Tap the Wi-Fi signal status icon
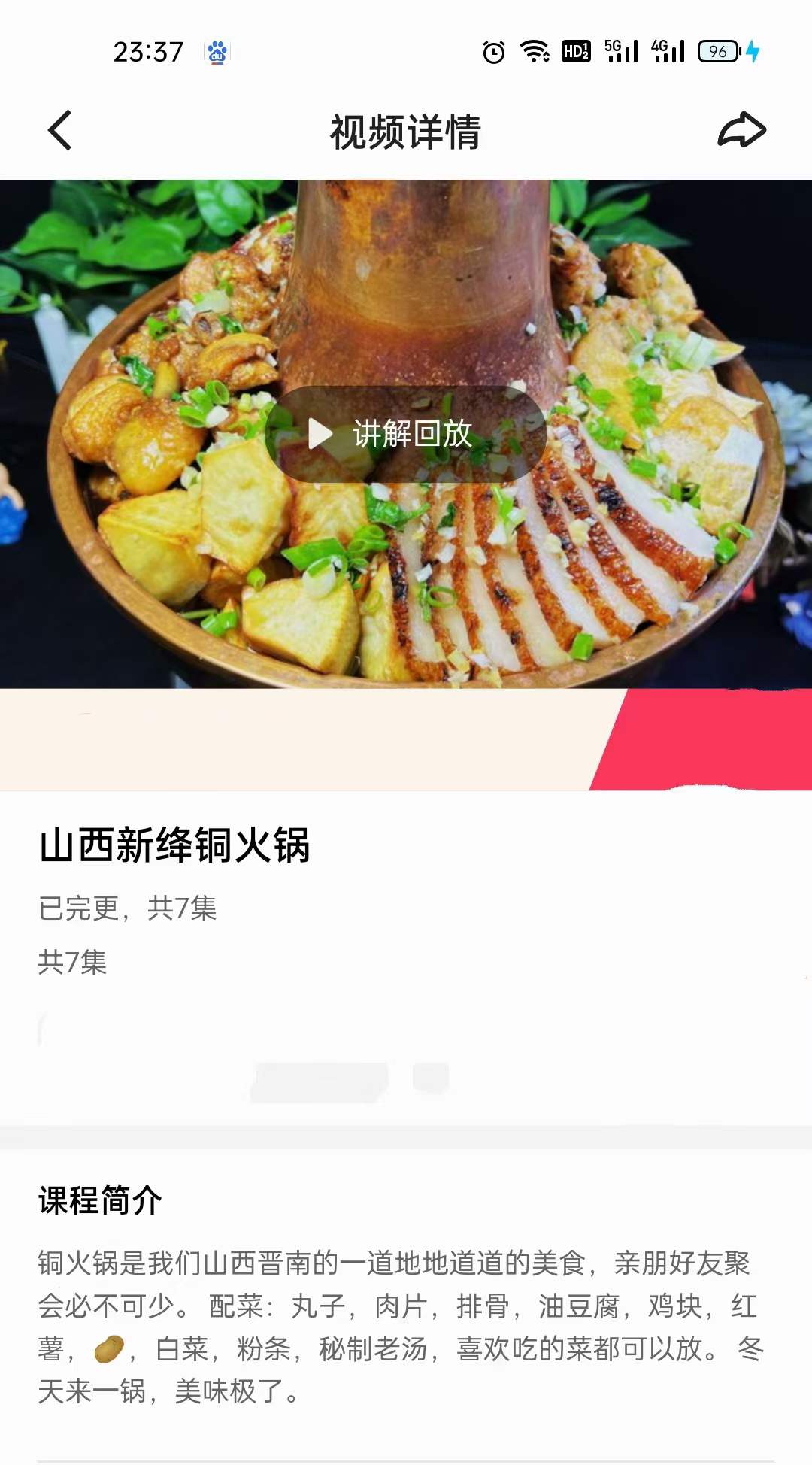The width and height of the screenshot is (812, 1465). pos(535,51)
